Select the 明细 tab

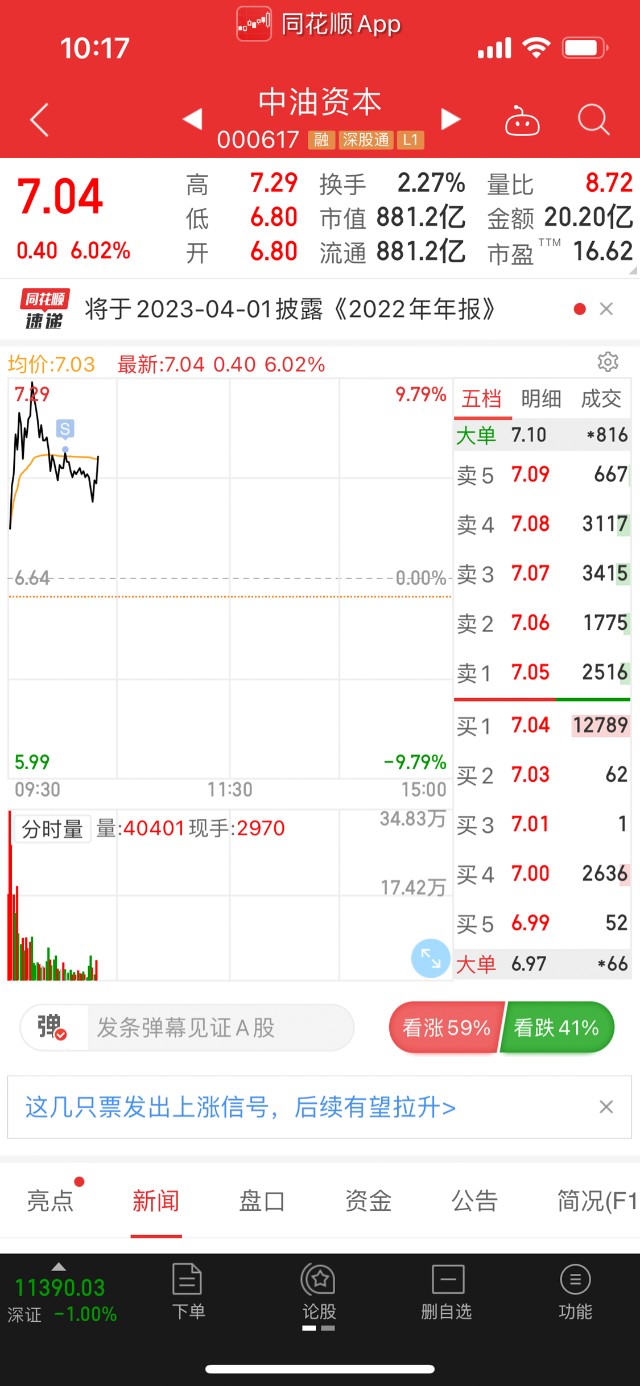(x=541, y=399)
